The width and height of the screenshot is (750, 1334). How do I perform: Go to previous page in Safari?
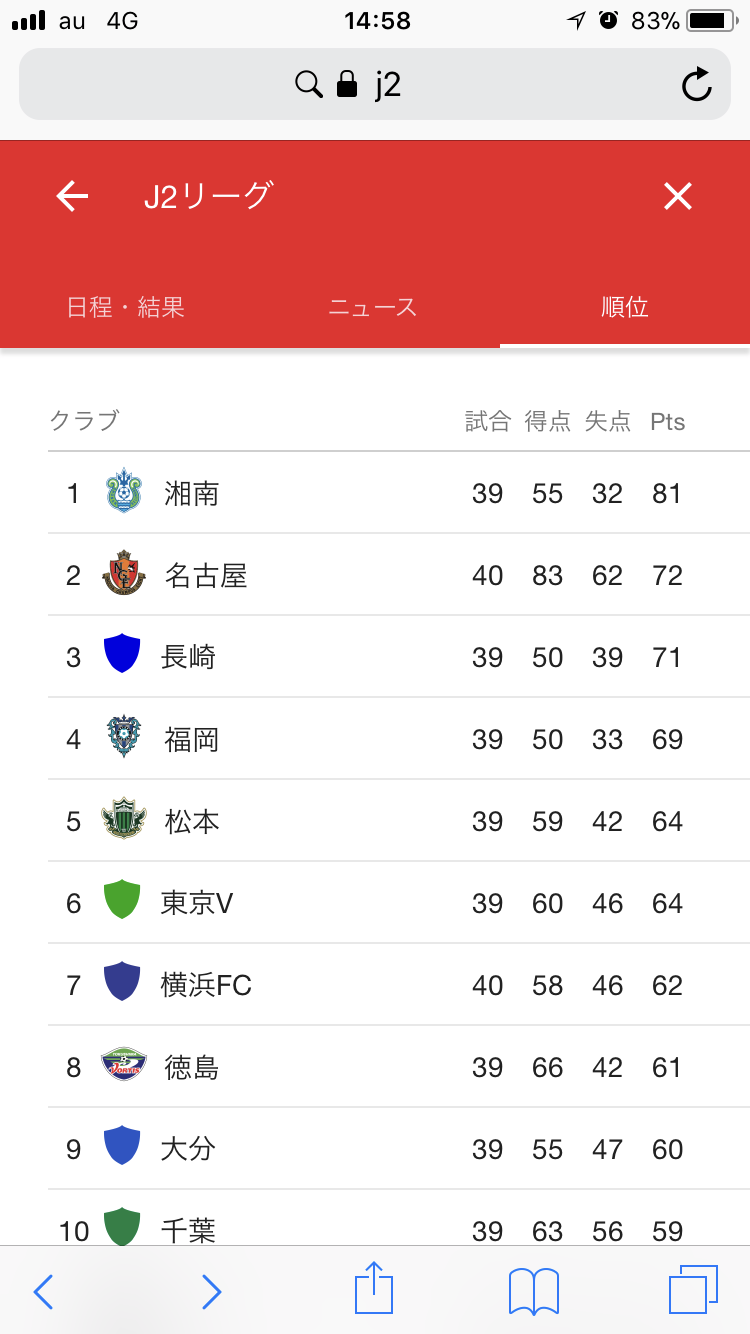coord(43,1292)
